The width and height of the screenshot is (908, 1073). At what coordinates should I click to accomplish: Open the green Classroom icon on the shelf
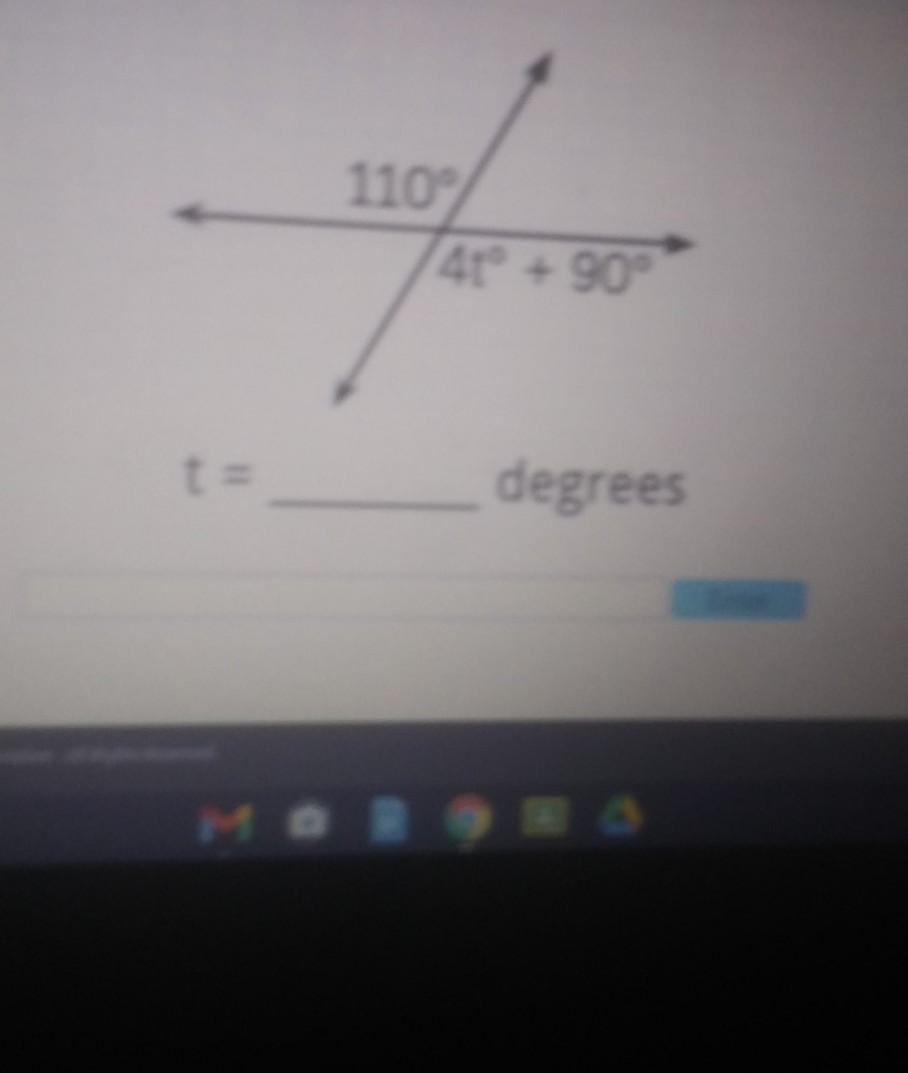[545, 816]
